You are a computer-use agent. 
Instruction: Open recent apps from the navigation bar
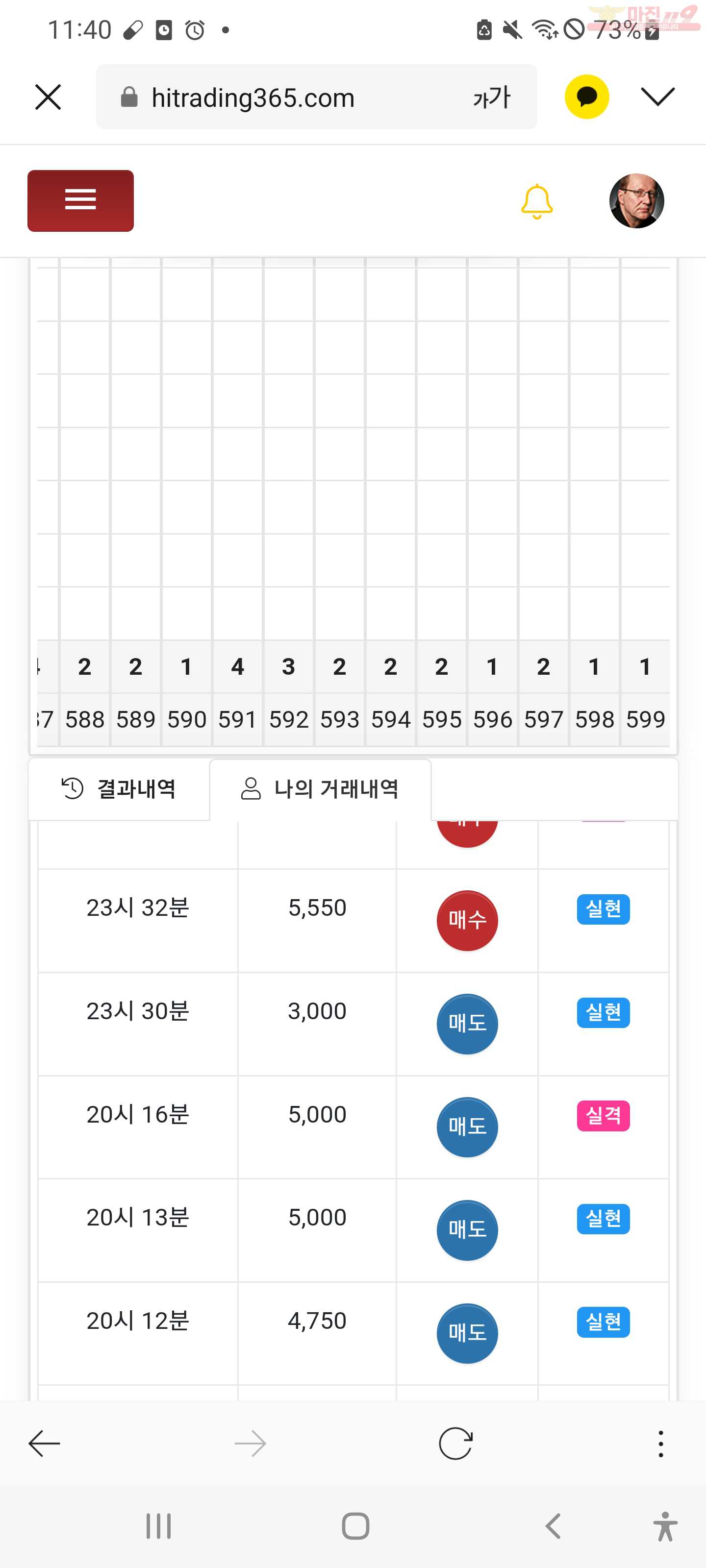158,1526
